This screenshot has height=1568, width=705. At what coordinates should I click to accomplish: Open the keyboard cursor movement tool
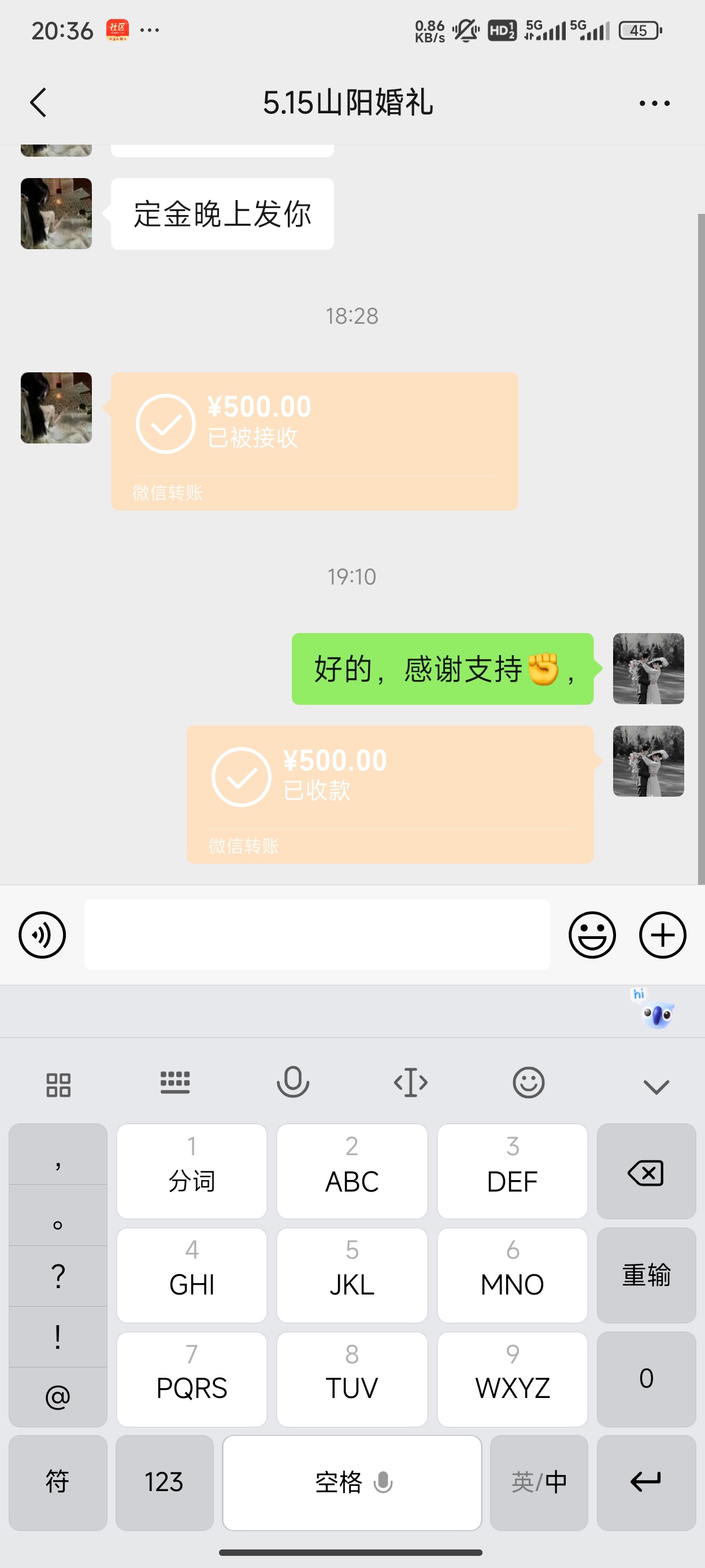[x=411, y=1082]
